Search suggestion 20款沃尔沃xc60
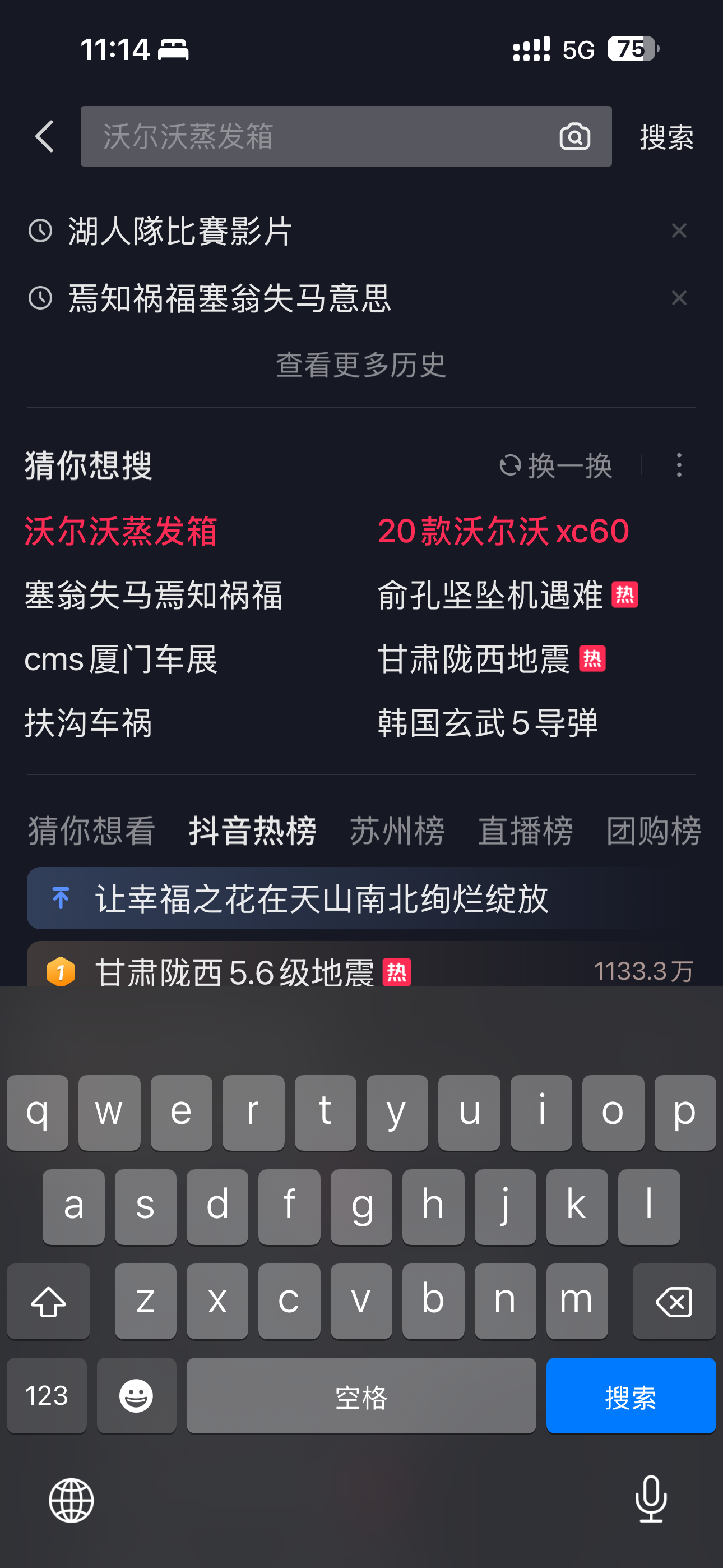Image resolution: width=723 pixels, height=1568 pixels. [x=503, y=532]
